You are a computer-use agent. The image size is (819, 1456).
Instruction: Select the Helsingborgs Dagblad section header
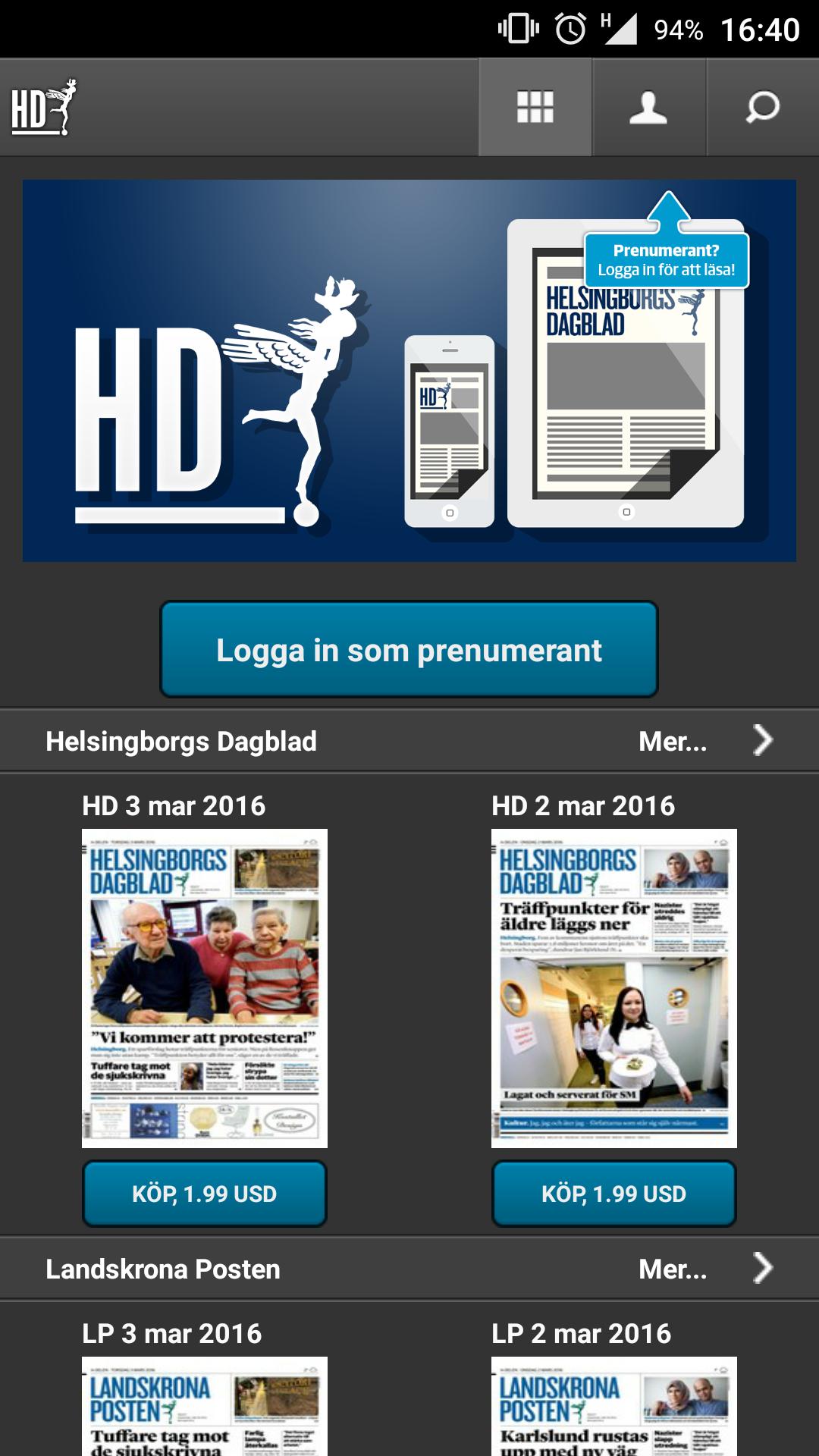coord(182,740)
